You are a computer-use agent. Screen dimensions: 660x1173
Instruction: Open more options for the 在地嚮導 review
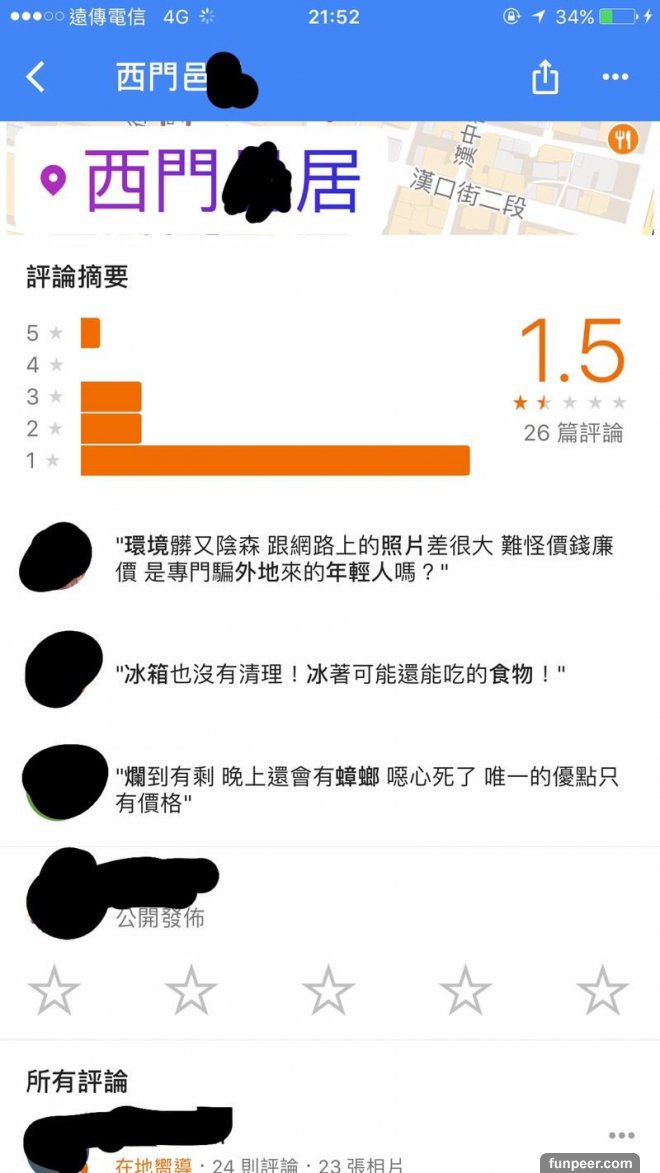pos(621,1135)
